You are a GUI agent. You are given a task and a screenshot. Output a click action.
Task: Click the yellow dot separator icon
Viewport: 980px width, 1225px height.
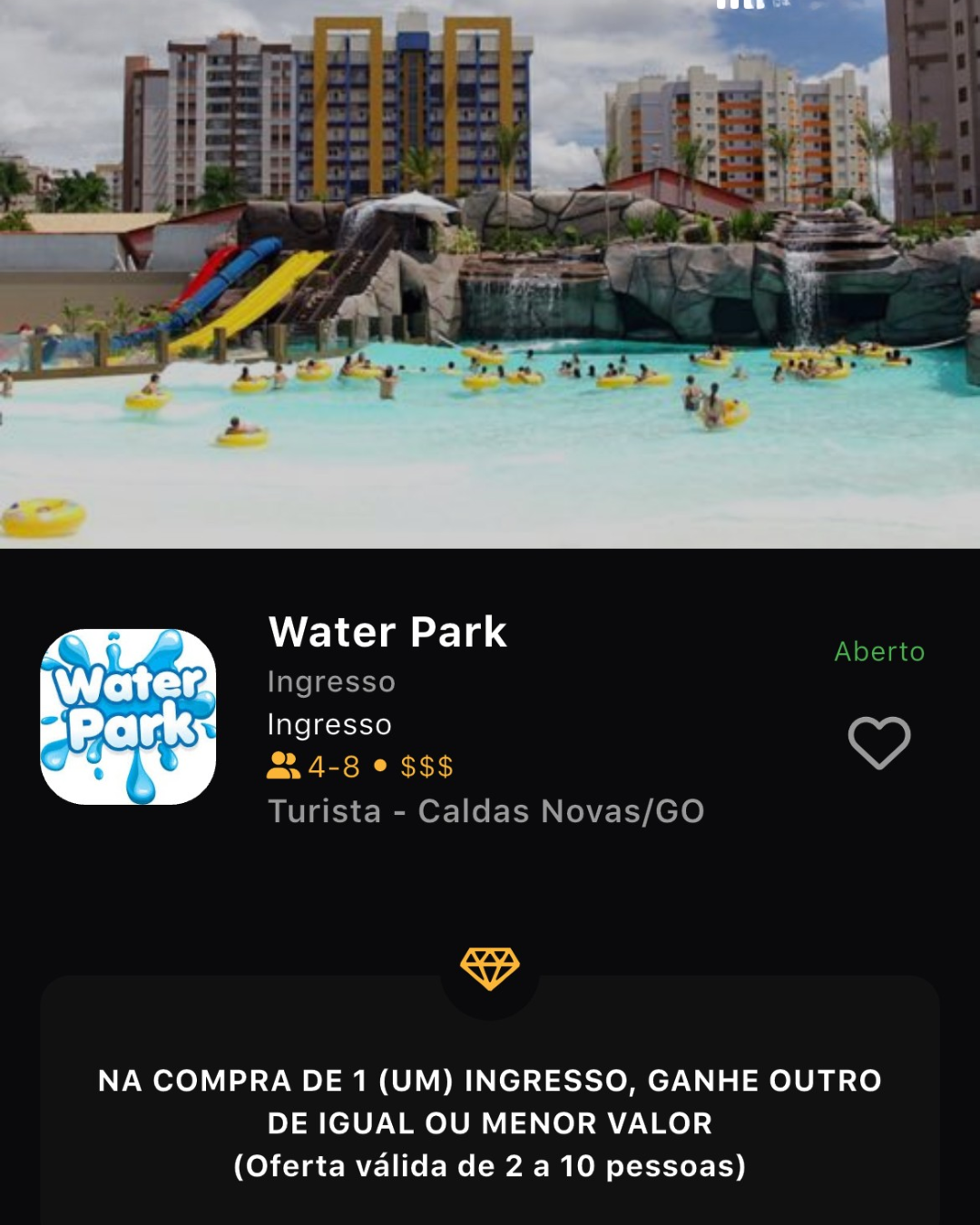tap(381, 767)
